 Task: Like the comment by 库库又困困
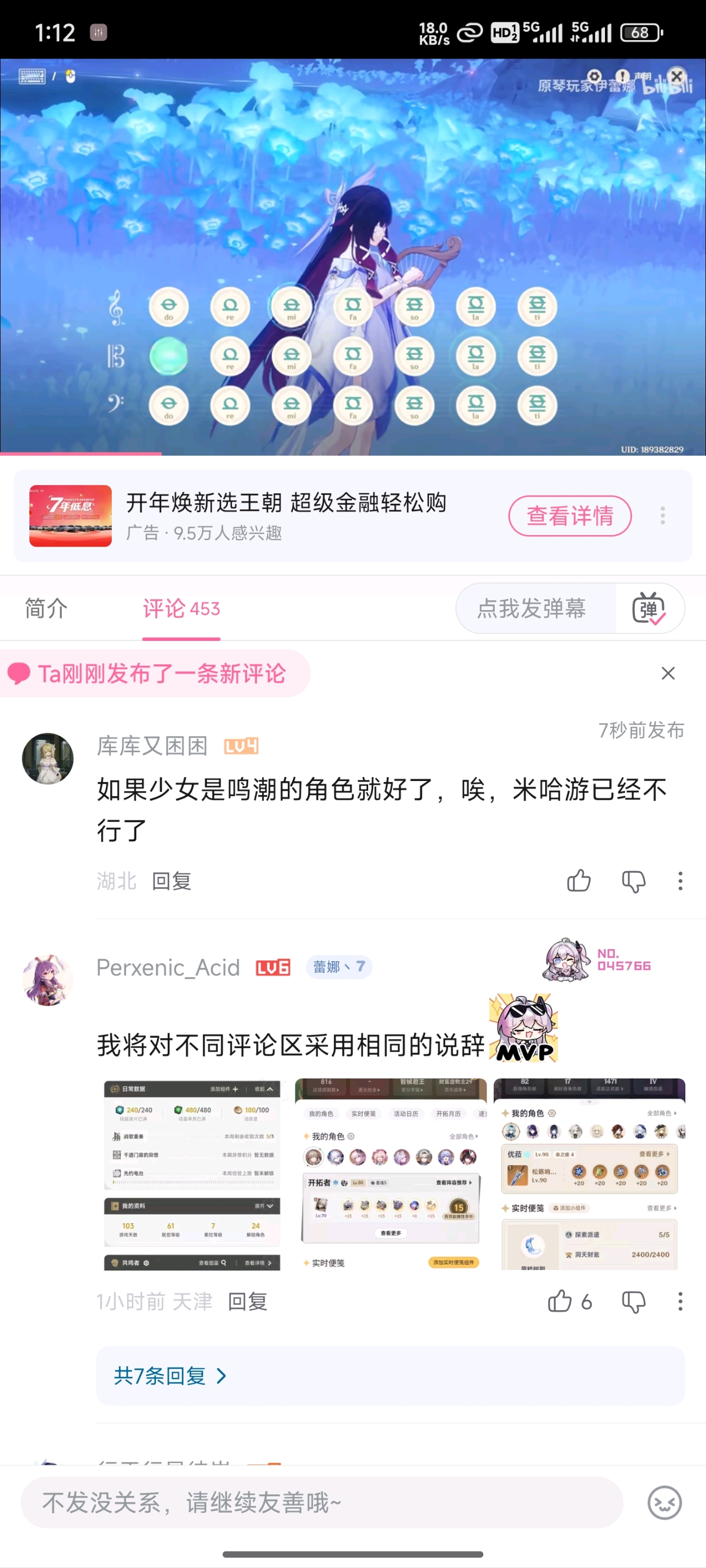click(x=578, y=880)
